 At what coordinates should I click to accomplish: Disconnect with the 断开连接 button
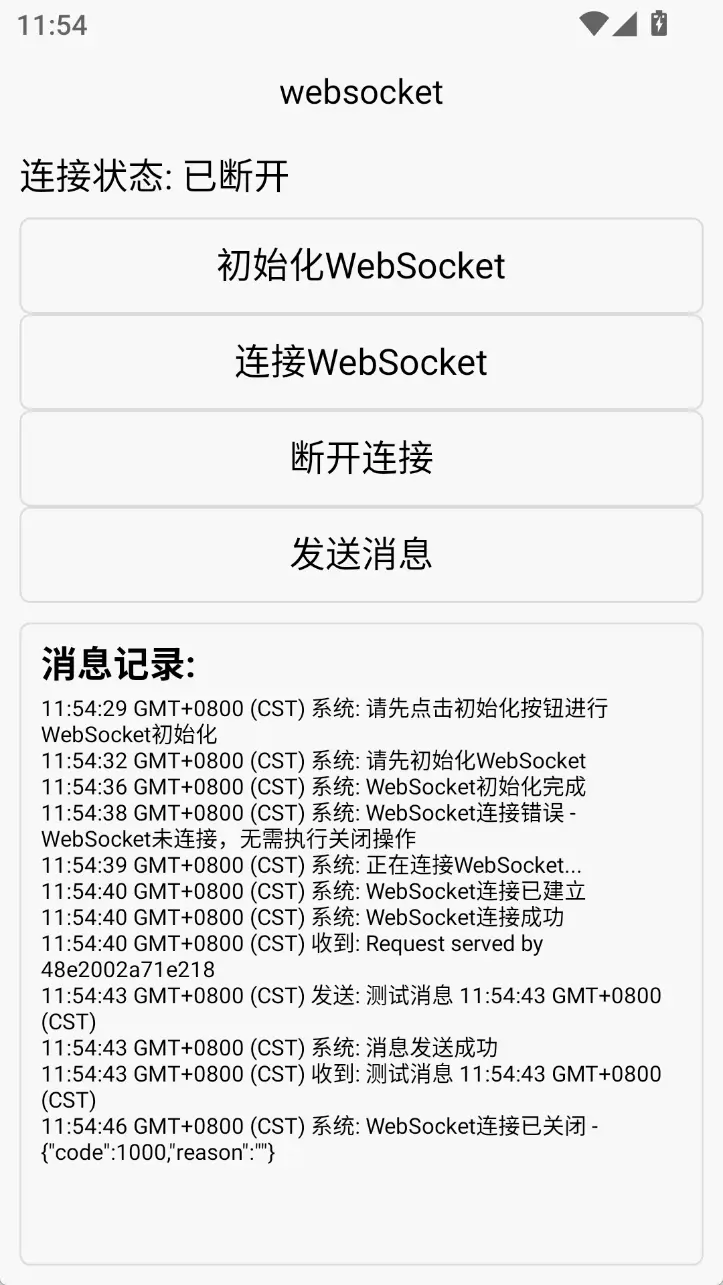pos(361,458)
